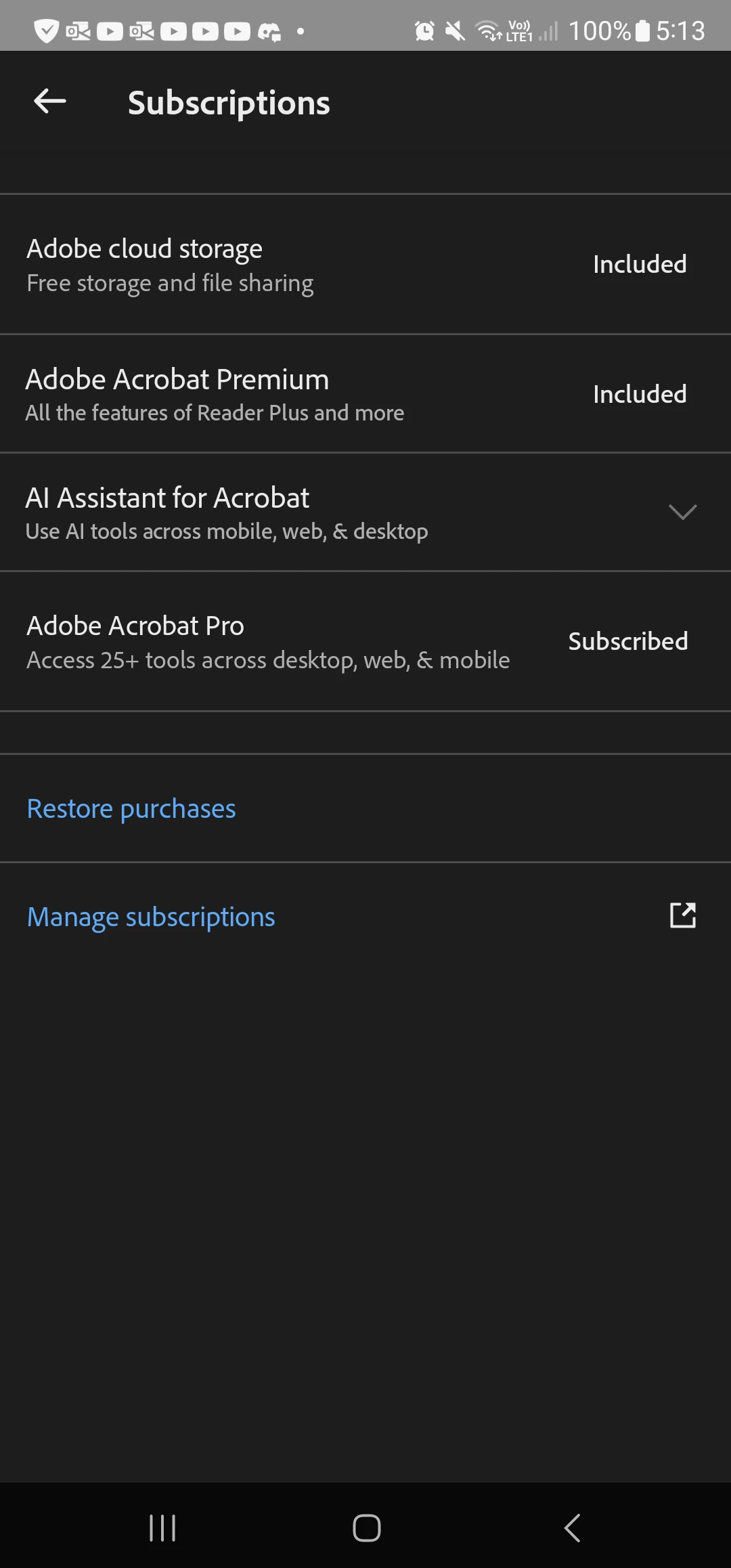Open the Adobe Acrobat Pro subscription row
This screenshot has height=1568, width=731.
[x=365, y=642]
